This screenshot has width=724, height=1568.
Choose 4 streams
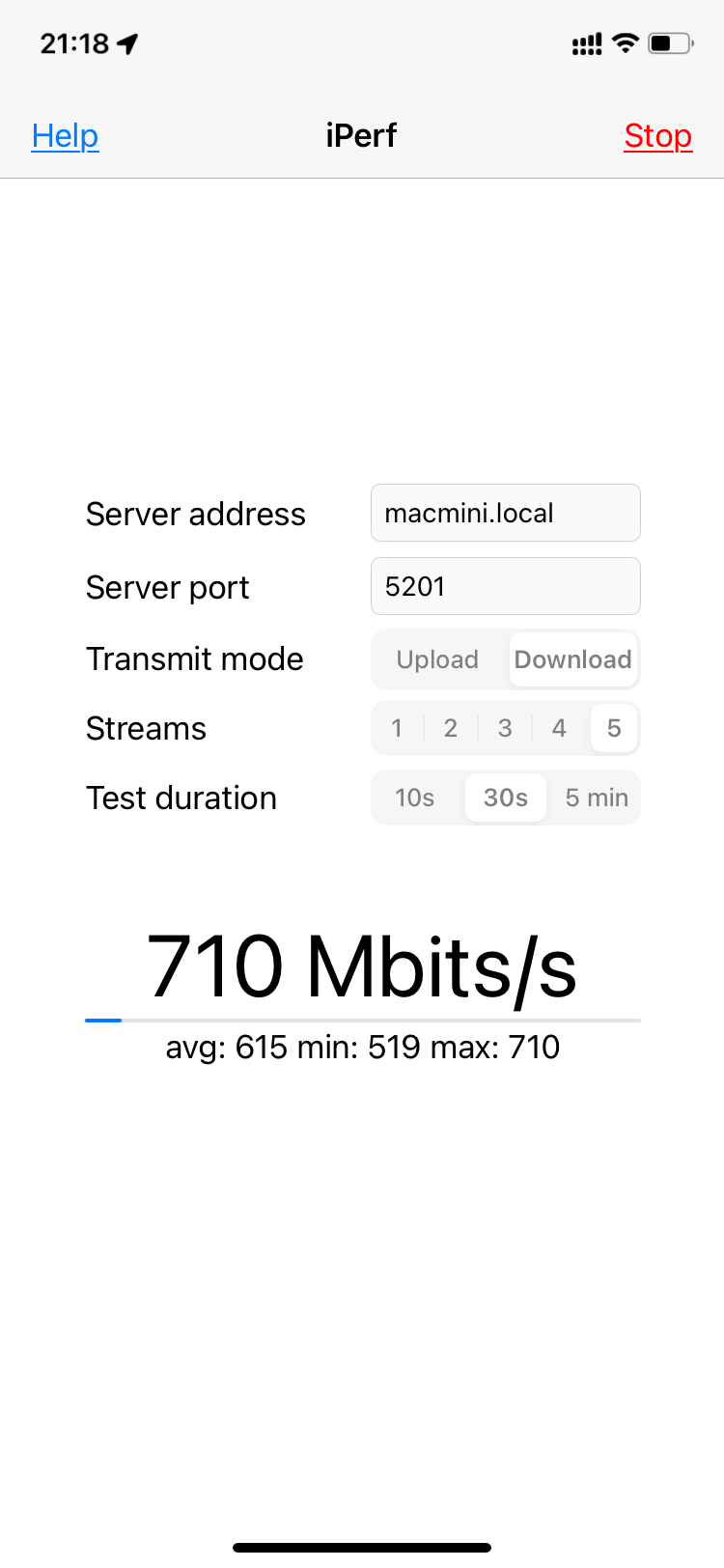[559, 728]
